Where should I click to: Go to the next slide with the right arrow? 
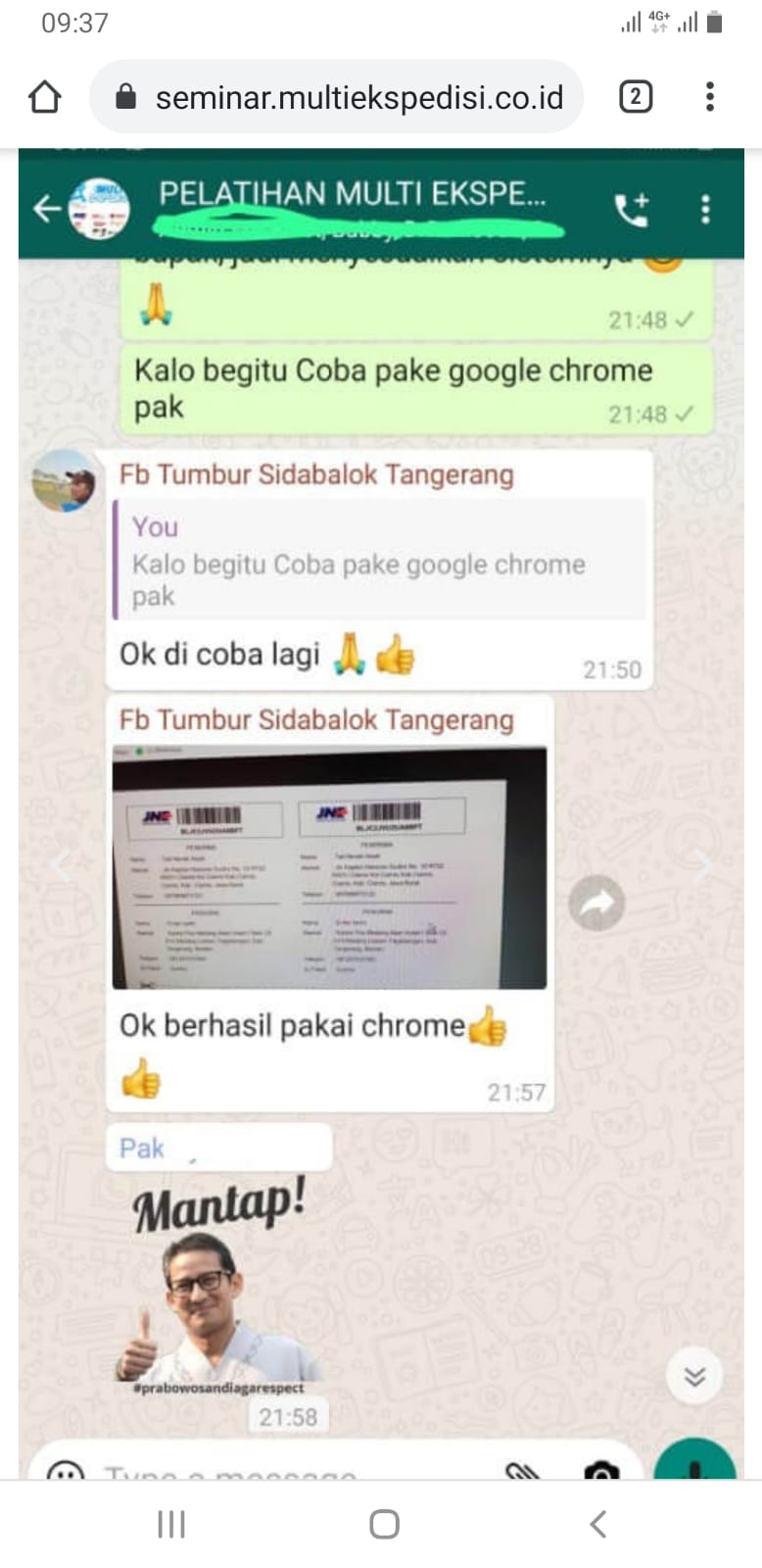tap(703, 865)
